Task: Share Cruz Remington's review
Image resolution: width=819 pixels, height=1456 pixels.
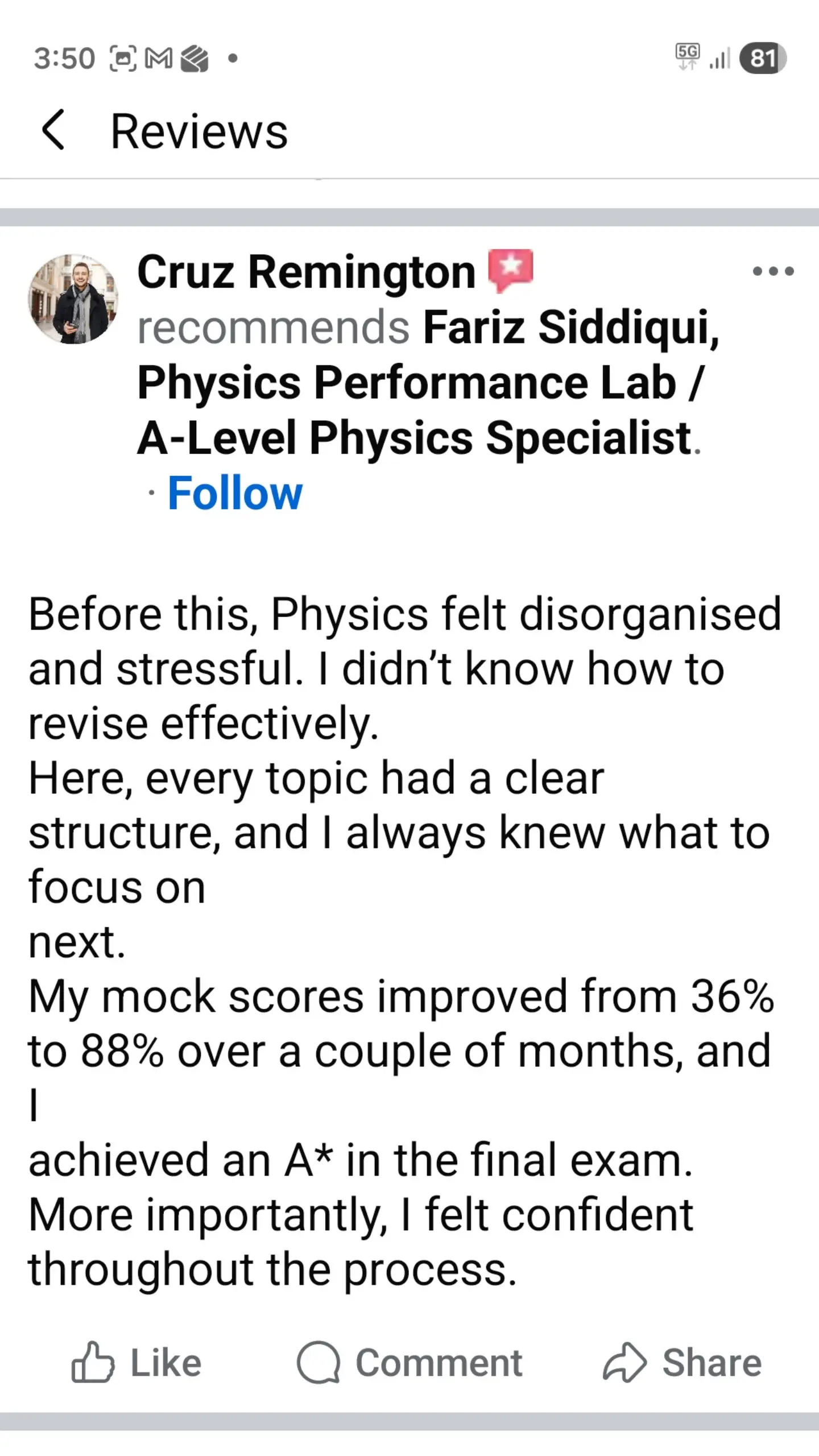Action: (x=682, y=1363)
